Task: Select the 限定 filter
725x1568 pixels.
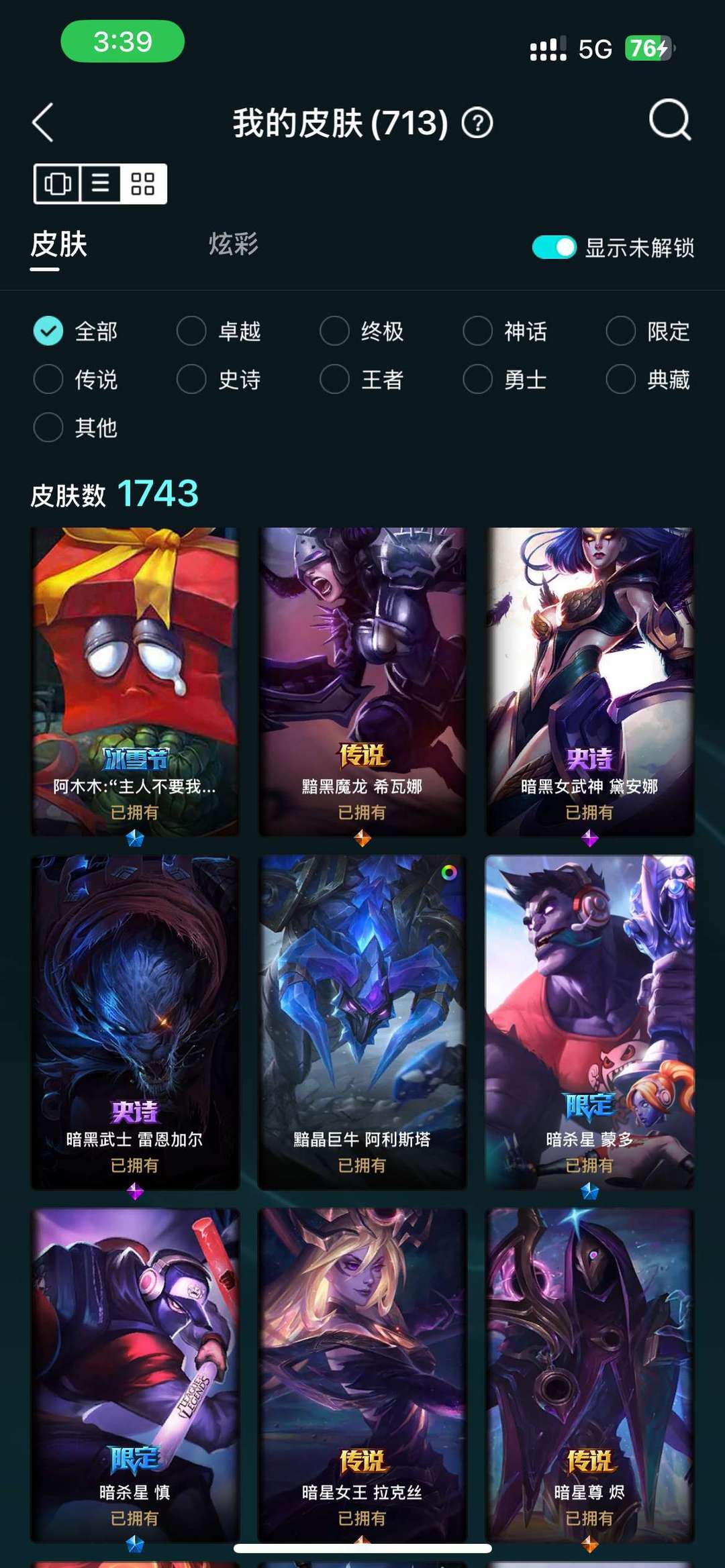Action: point(648,331)
